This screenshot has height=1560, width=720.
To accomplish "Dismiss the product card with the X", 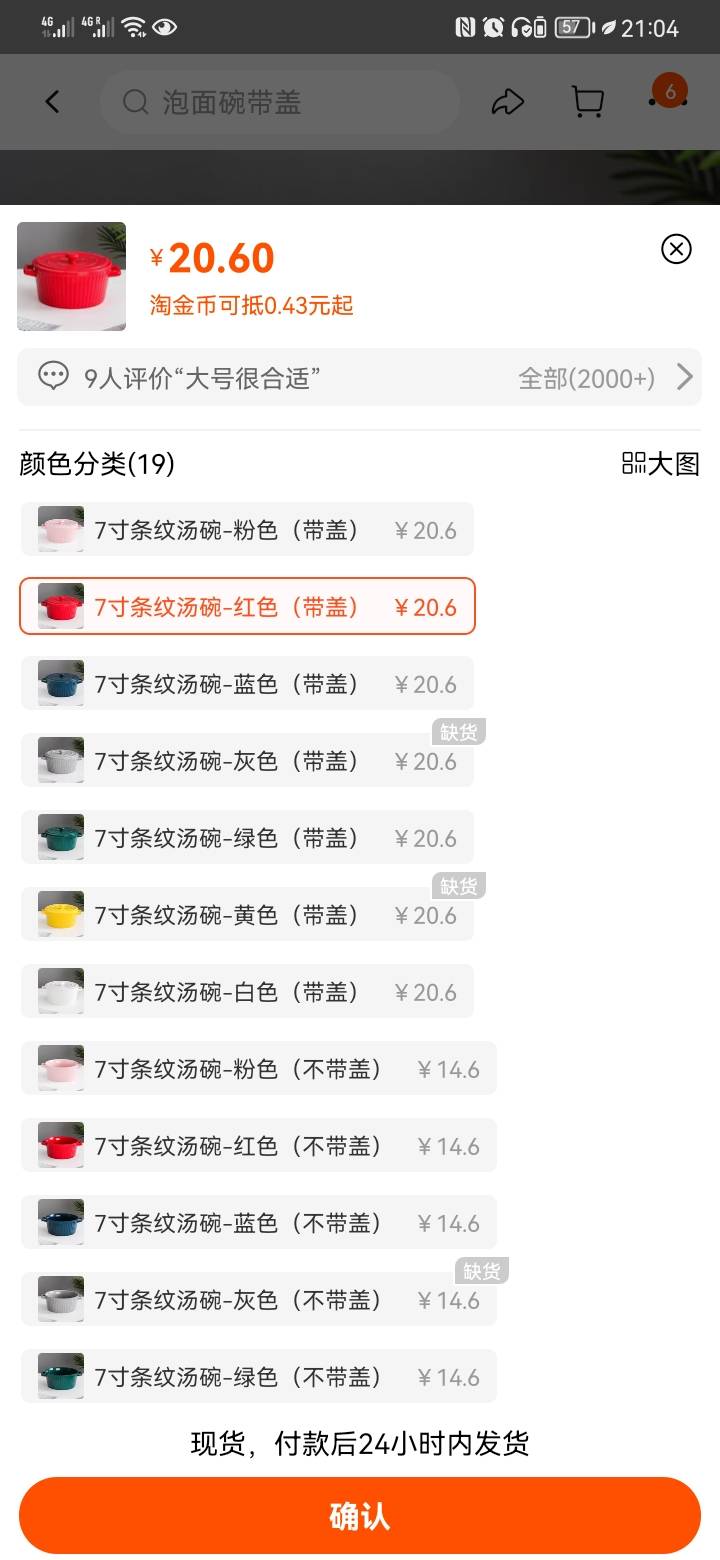I will [676, 250].
